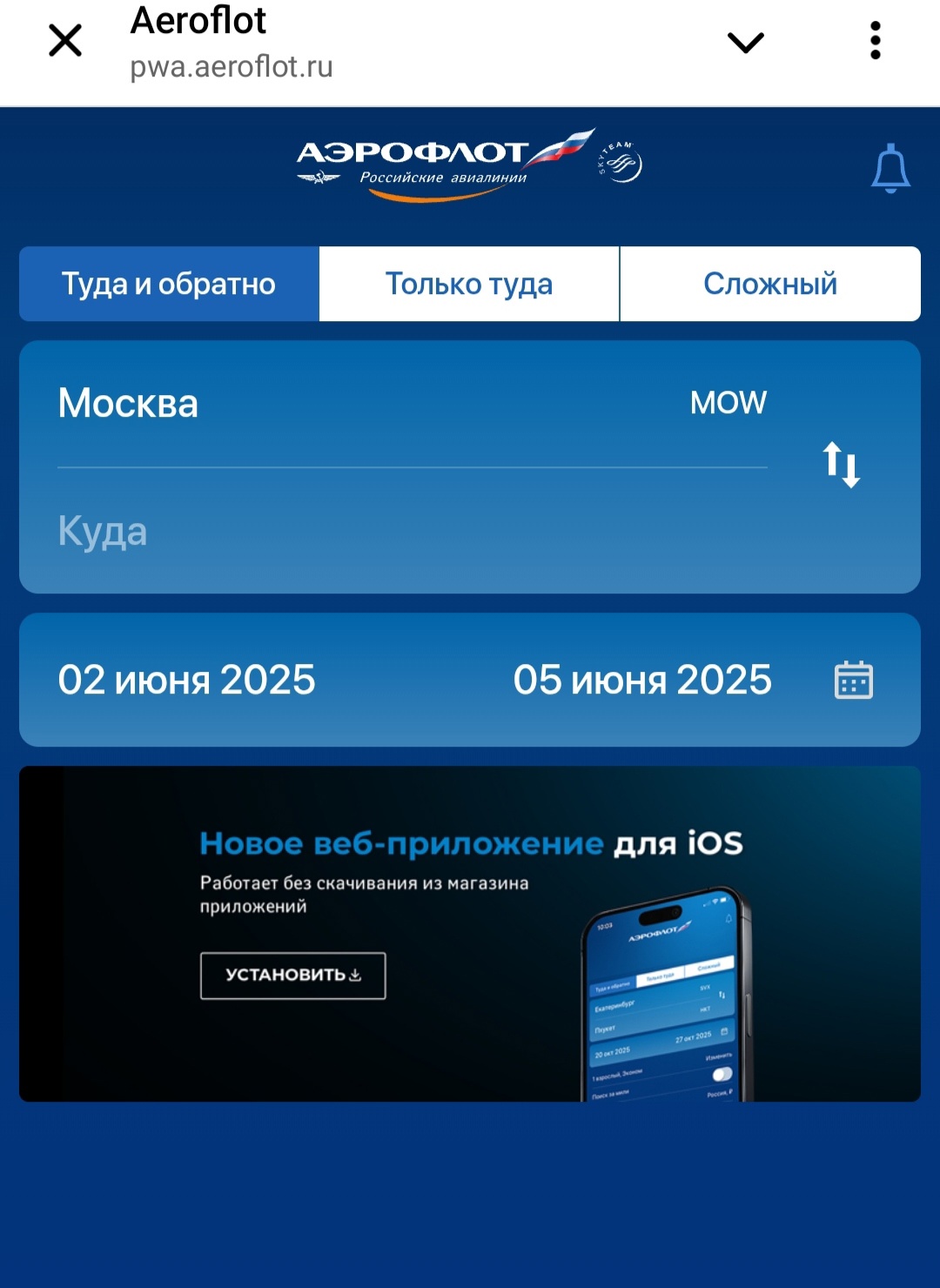Switch to the Сложный tab
Screen dimensions: 940x1288
click(x=769, y=284)
